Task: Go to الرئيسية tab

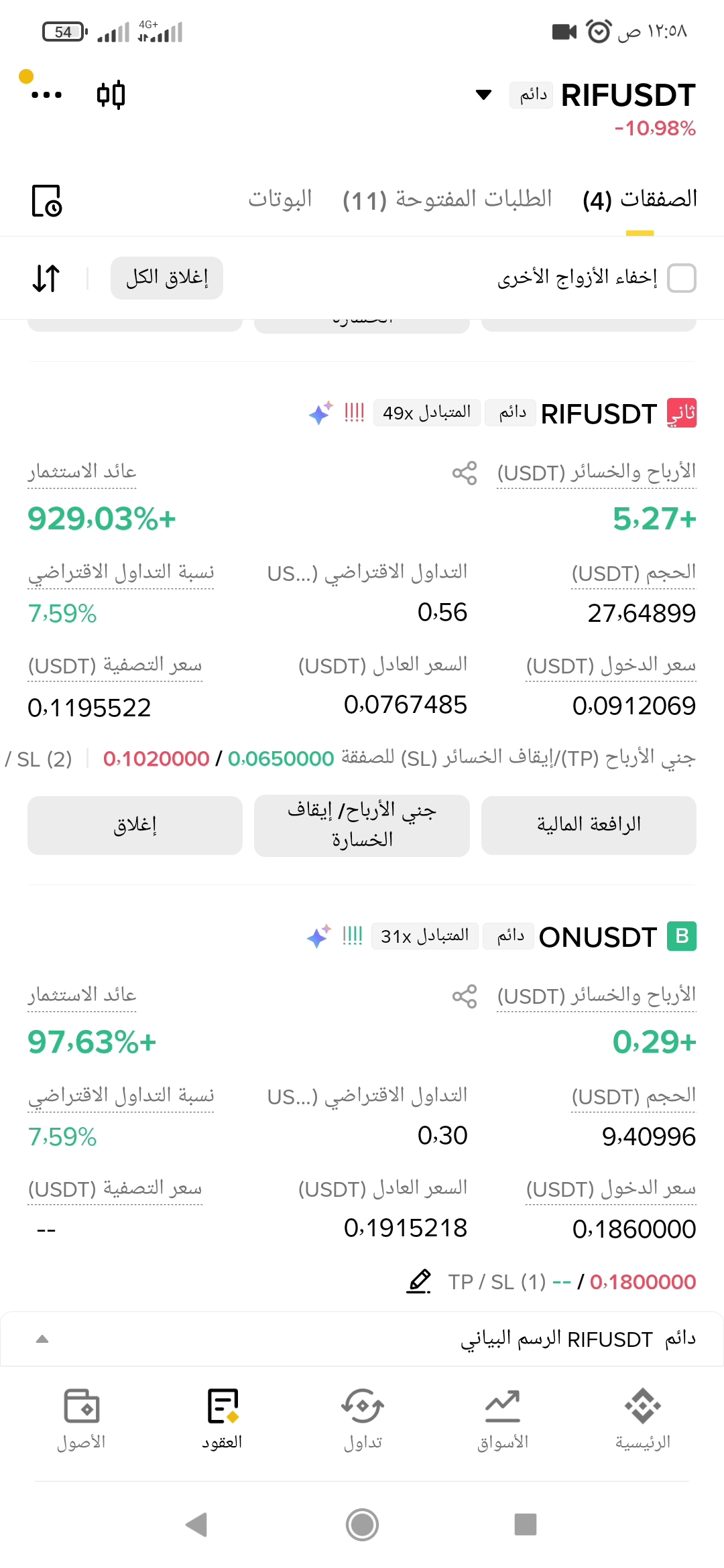Action: [x=643, y=1419]
